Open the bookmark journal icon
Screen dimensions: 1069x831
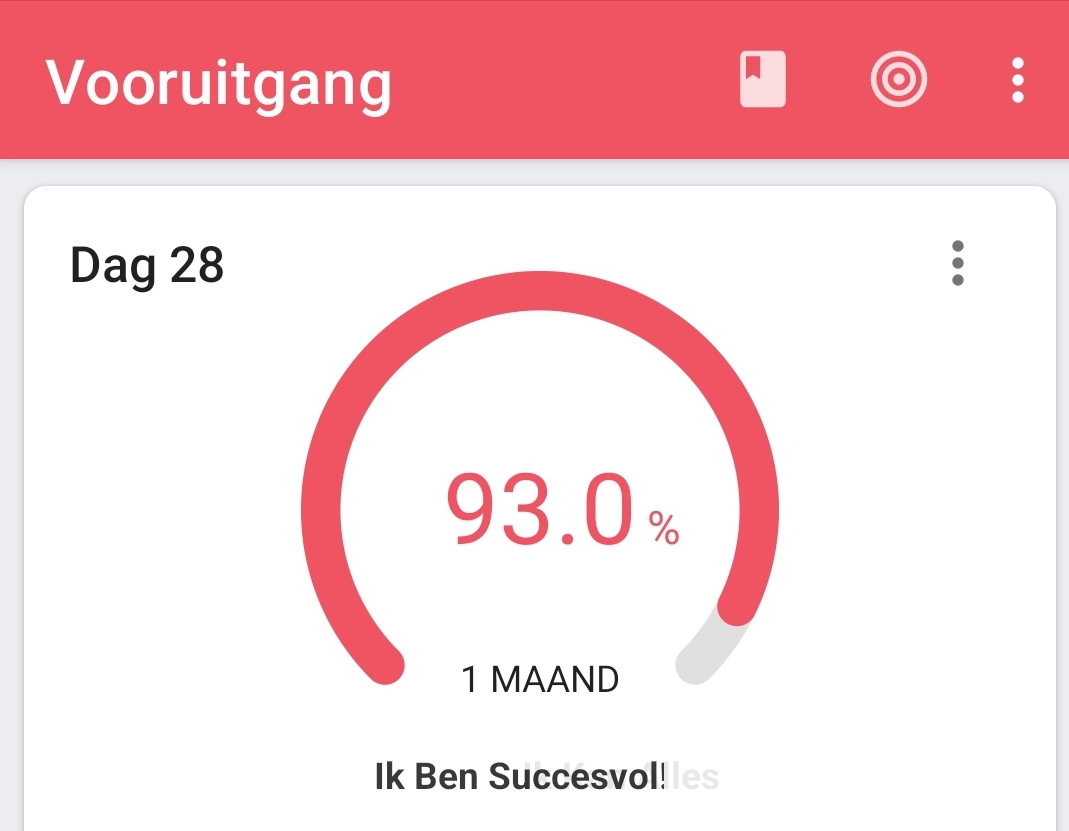click(x=762, y=80)
